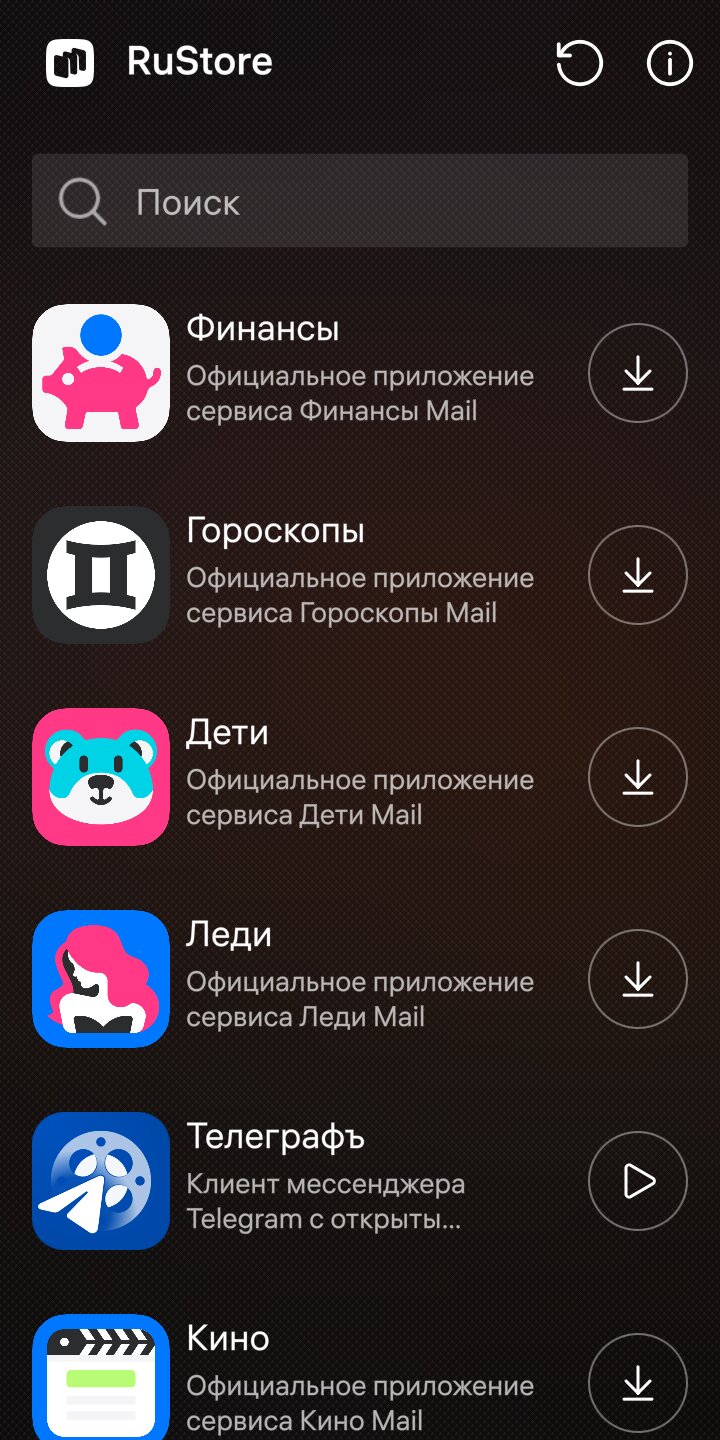Launch Телеграфъ with the play button
Viewport: 720px width, 1440px height.
click(637, 1182)
